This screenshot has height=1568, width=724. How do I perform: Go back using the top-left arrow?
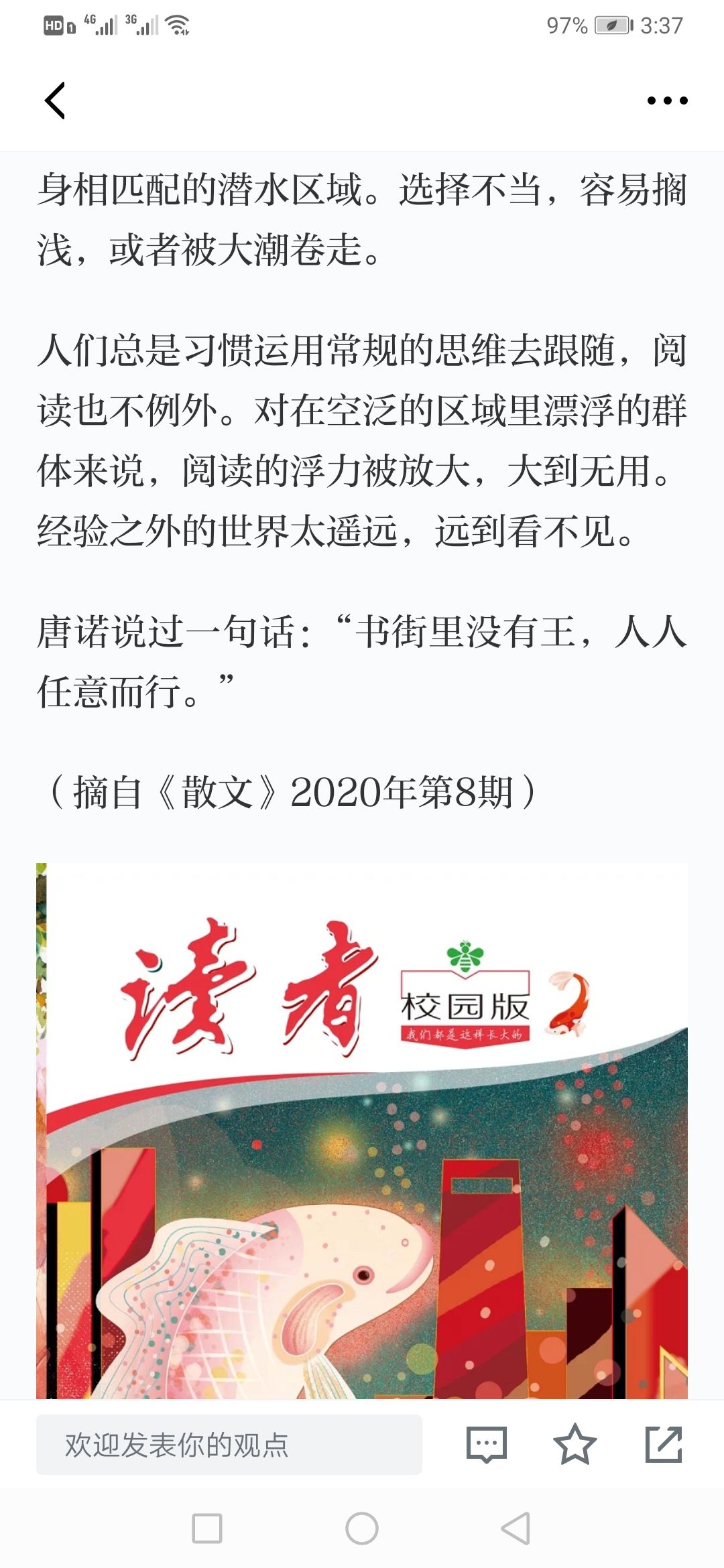(x=55, y=101)
